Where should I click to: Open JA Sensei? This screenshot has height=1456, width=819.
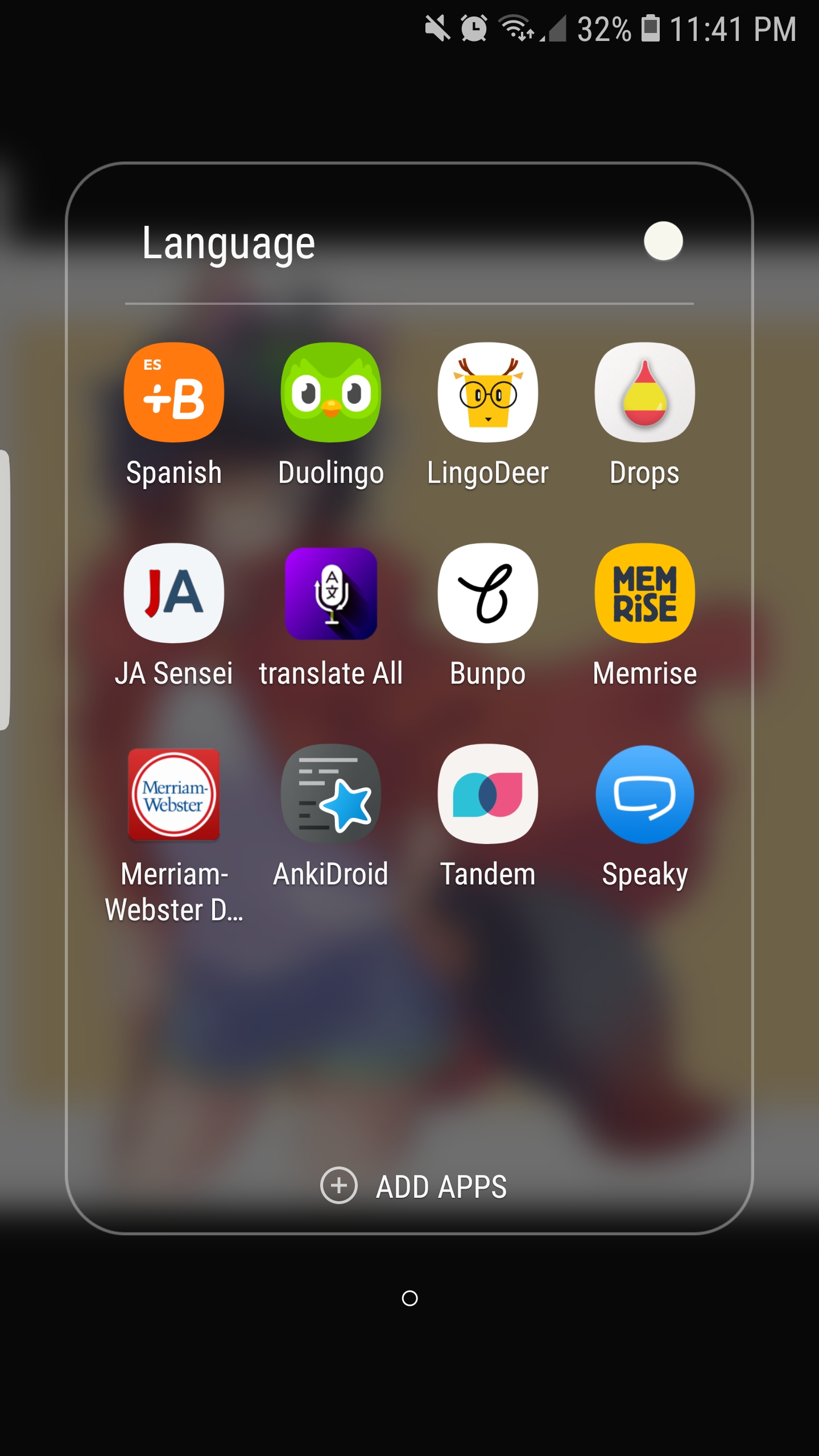[x=174, y=593]
